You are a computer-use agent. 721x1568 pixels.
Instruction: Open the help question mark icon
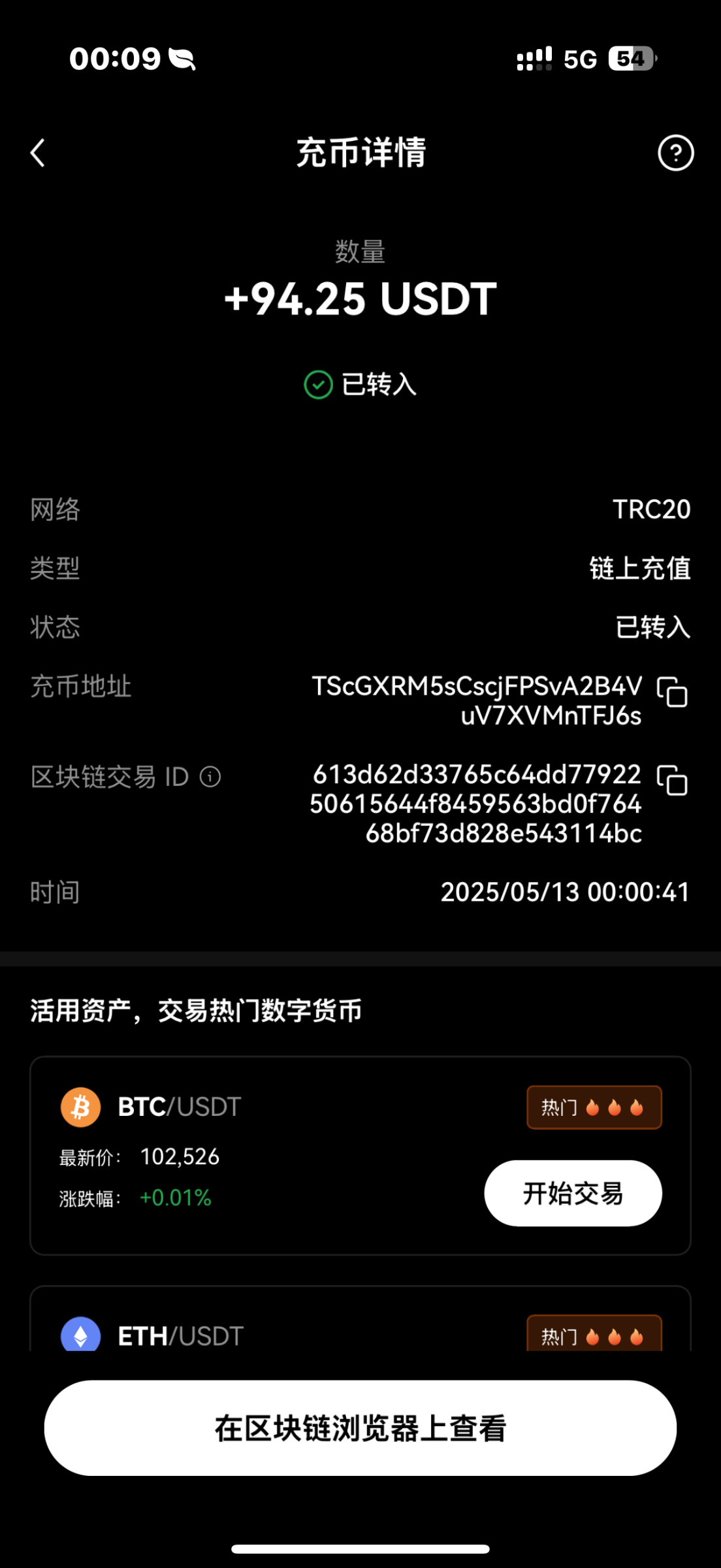675,153
